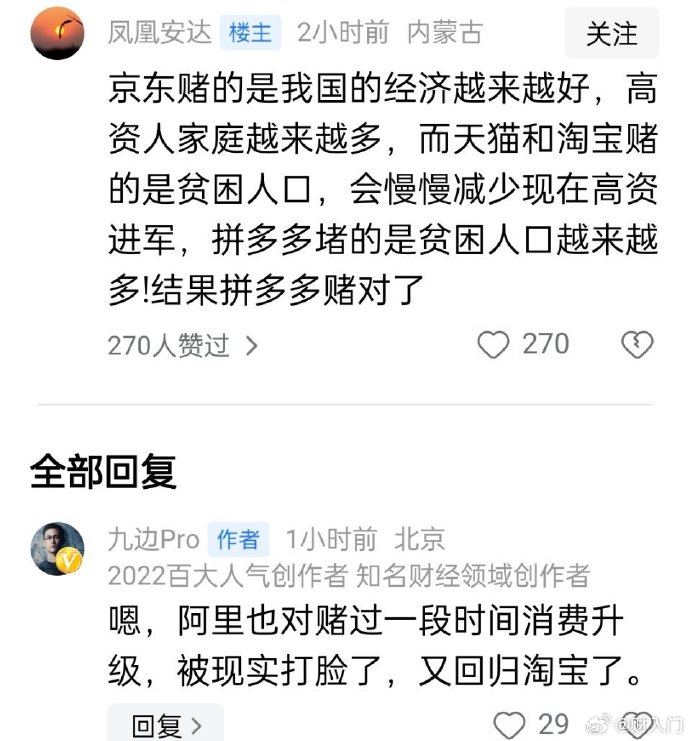Screen dimensions: 690x741
Task: View the 270人赞过 likers list
Action: pos(182,346)
